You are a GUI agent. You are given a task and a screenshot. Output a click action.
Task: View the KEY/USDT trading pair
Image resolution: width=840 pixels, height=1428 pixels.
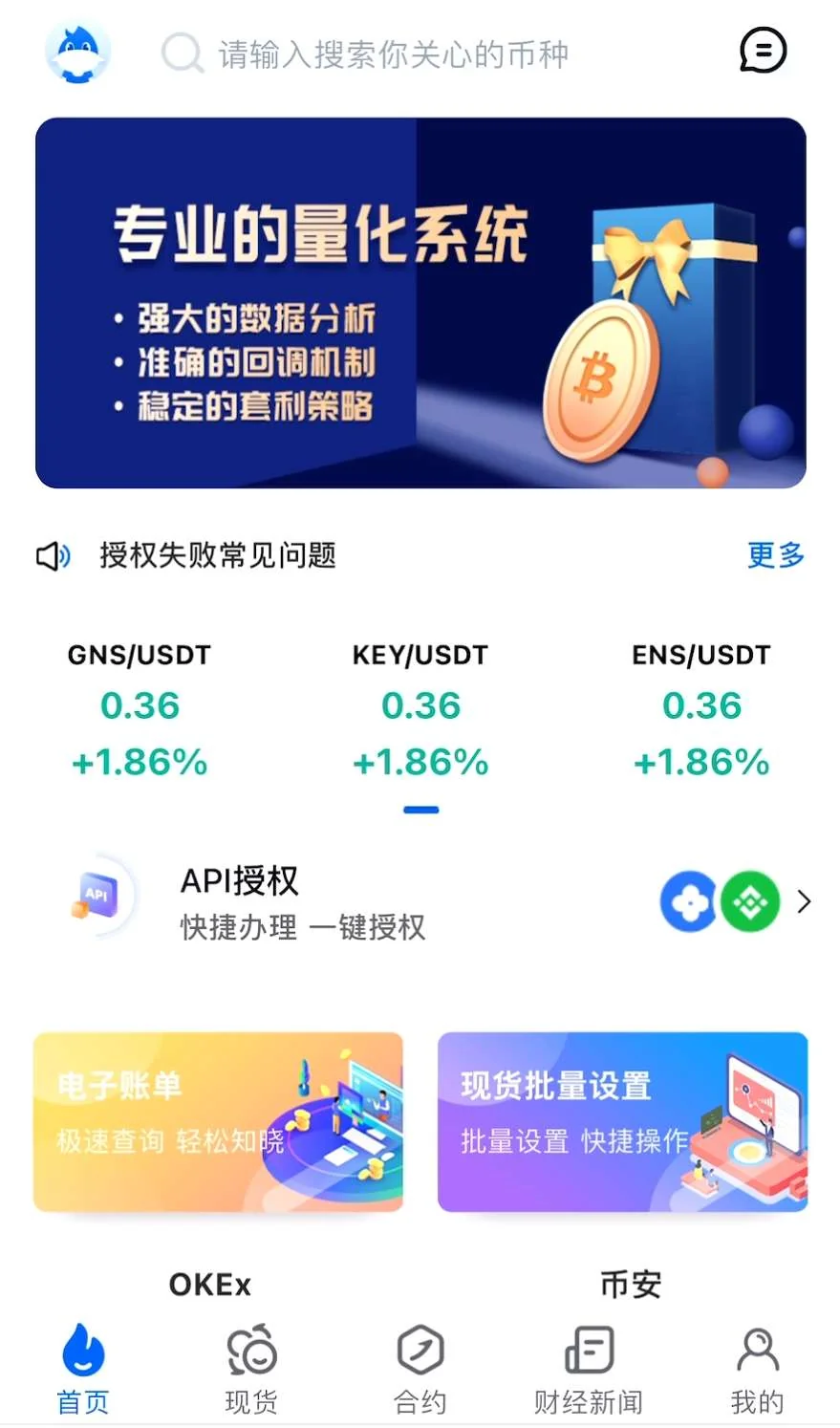tap(420, 708)
